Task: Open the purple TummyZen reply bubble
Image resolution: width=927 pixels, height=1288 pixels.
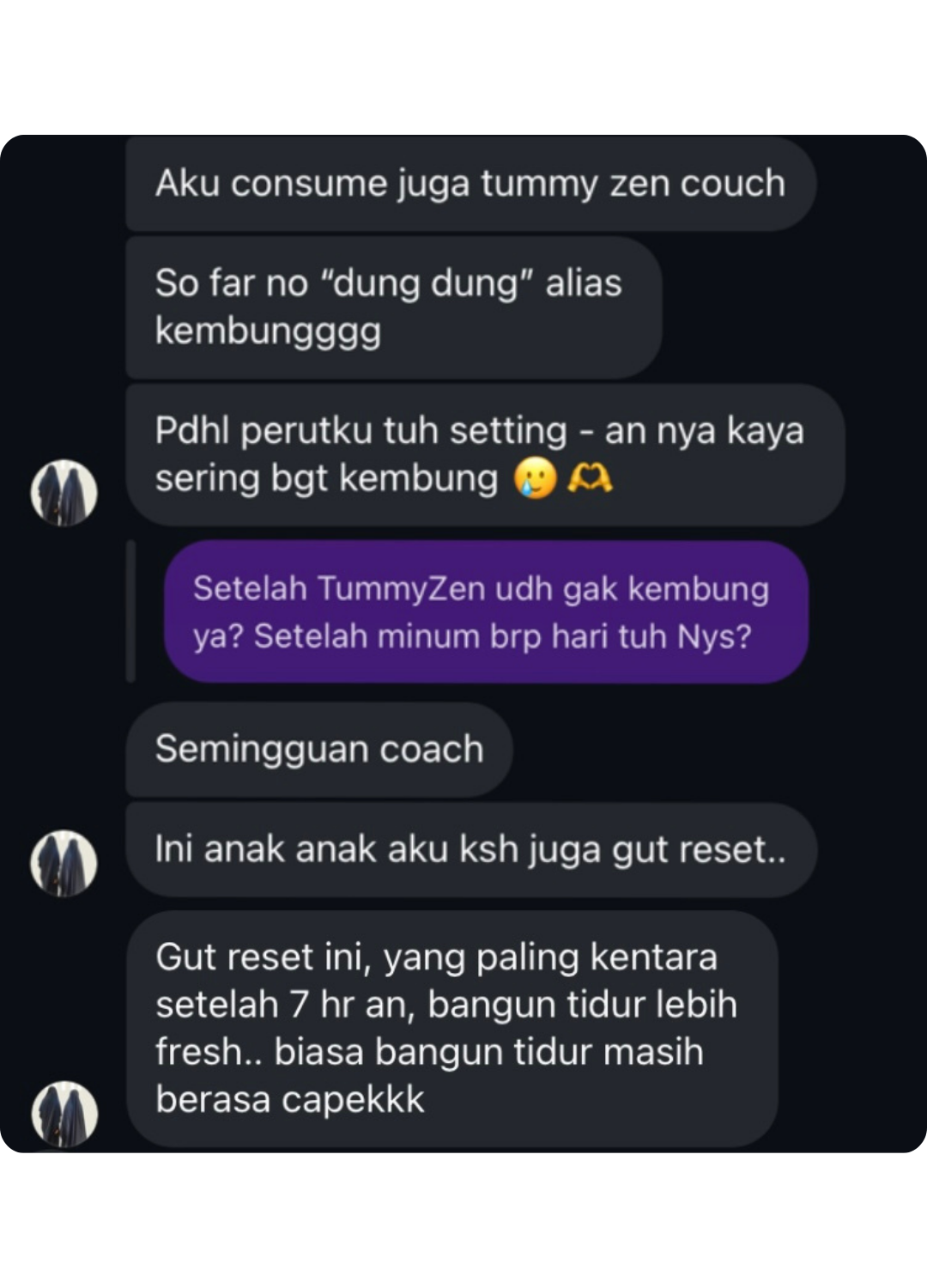Action: [x=487, y=613]
